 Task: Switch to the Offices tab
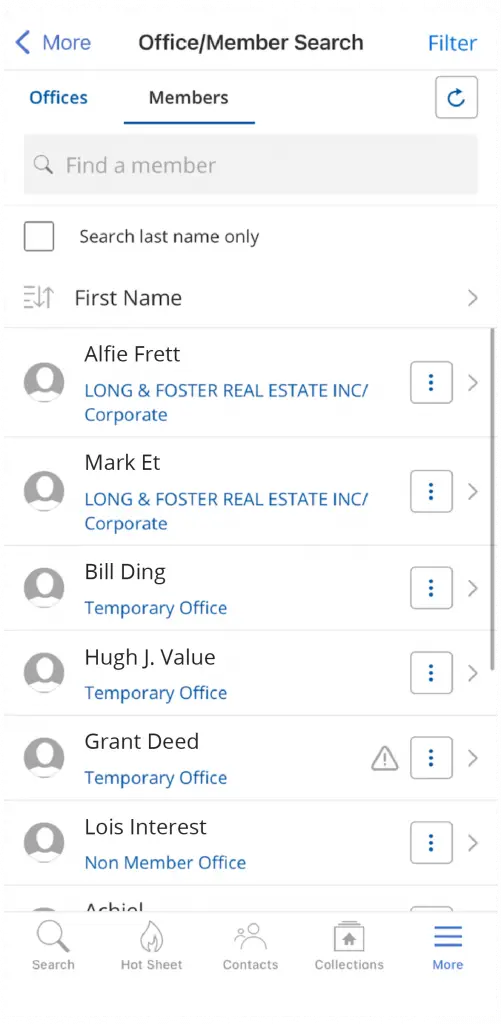pos(58,98)
